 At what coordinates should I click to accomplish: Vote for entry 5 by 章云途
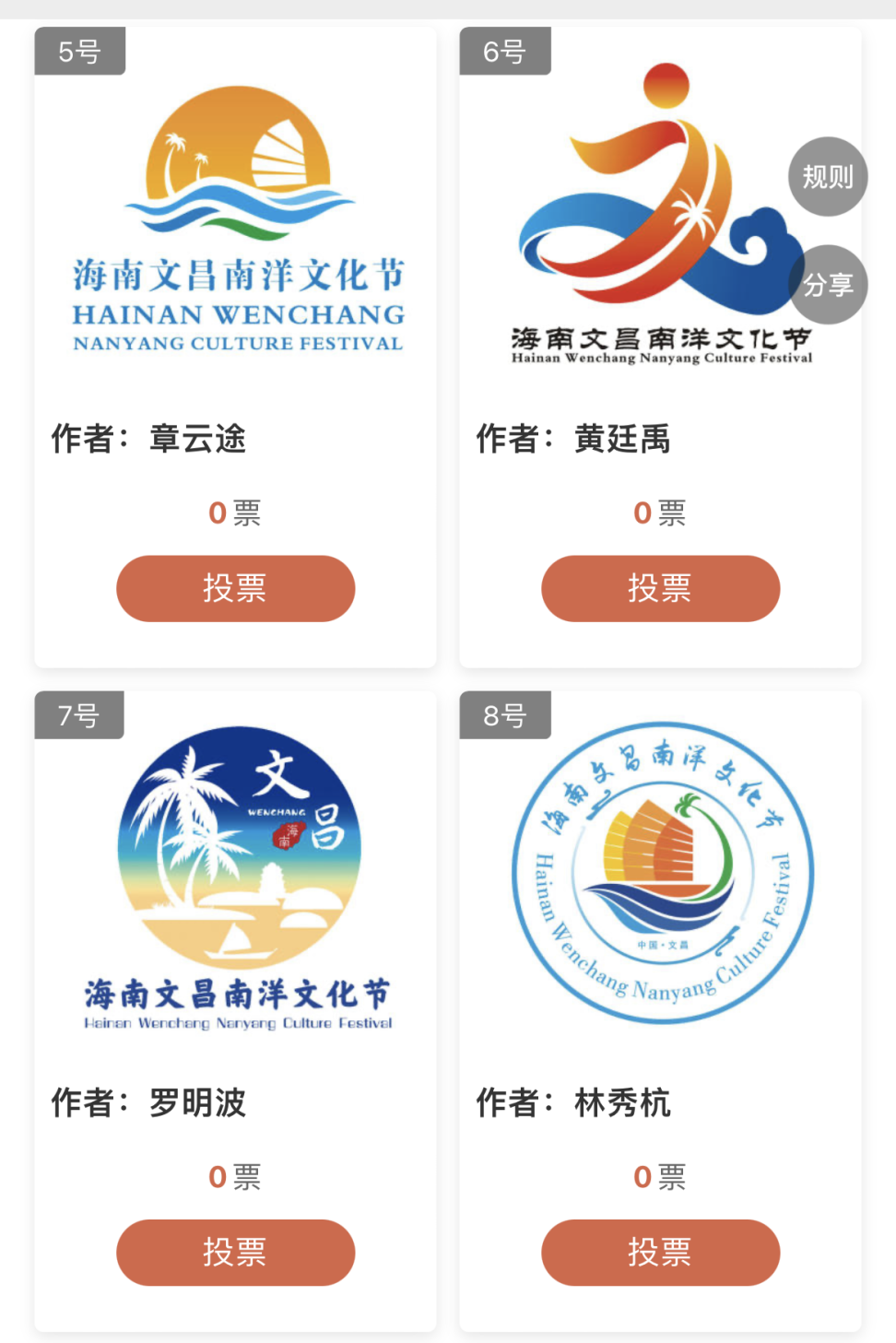[x=235, y=588]
